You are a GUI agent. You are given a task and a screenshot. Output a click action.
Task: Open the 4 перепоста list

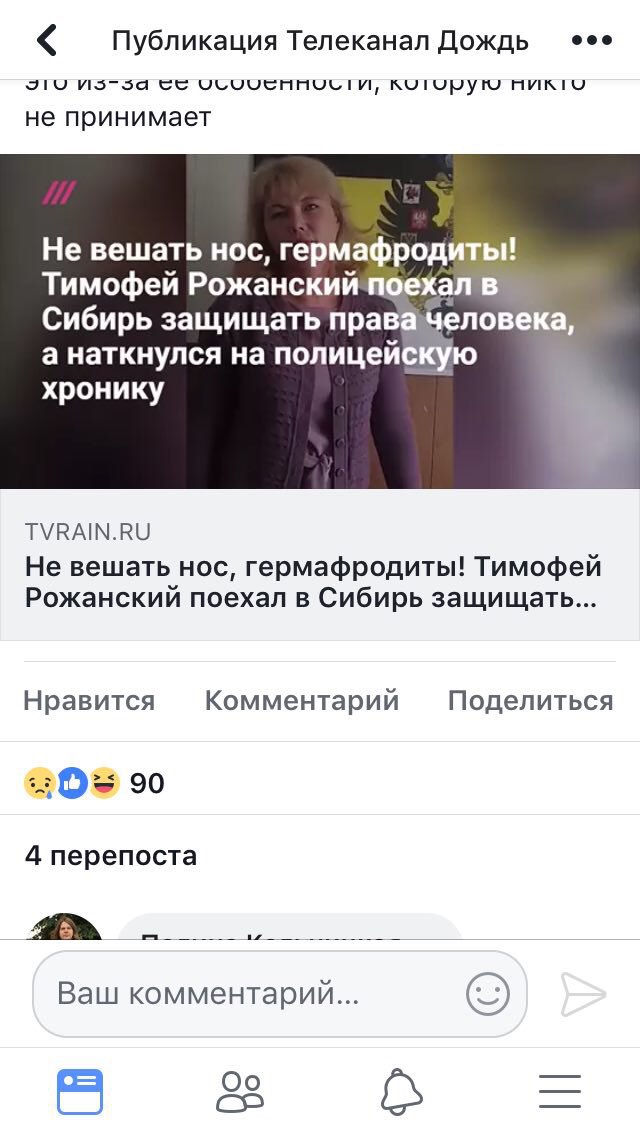click(x=110, y=856)
